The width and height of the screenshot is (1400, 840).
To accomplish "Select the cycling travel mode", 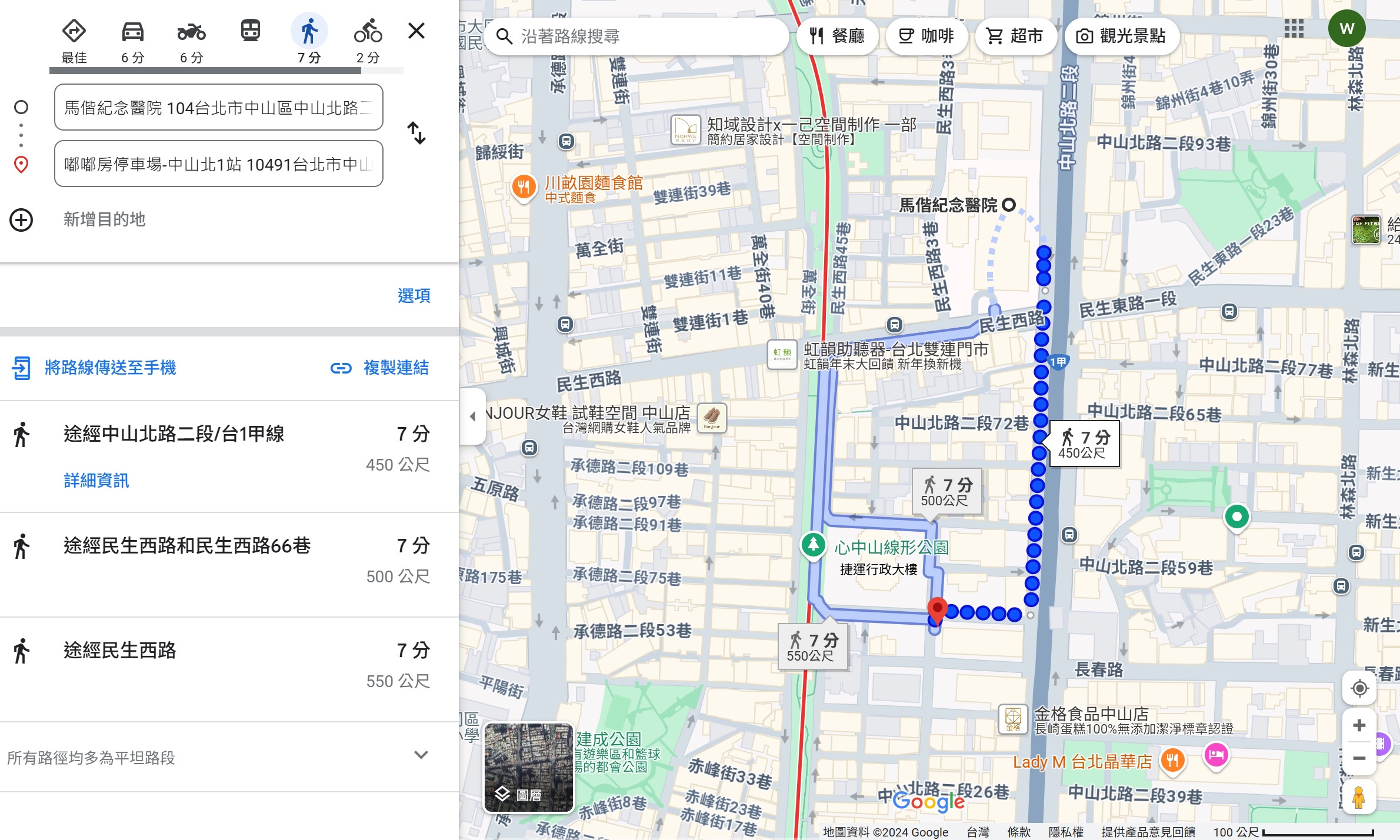I will coord(368,40).
